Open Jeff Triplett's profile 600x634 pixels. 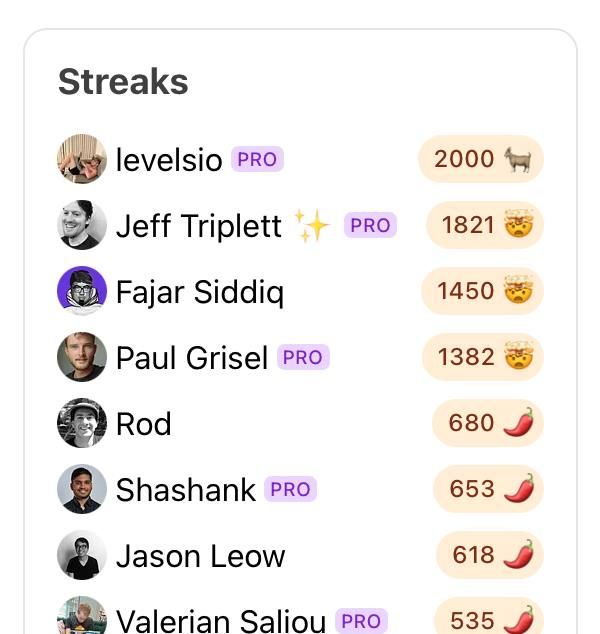198,226
